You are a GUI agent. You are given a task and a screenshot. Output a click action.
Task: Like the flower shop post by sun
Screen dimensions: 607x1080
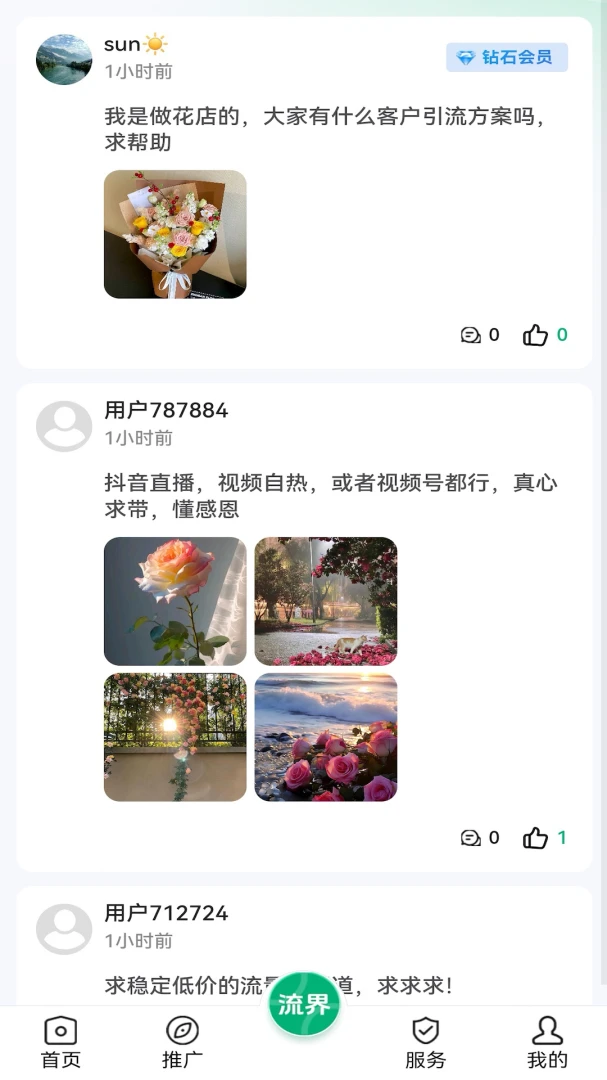click(x=544, y=335)
